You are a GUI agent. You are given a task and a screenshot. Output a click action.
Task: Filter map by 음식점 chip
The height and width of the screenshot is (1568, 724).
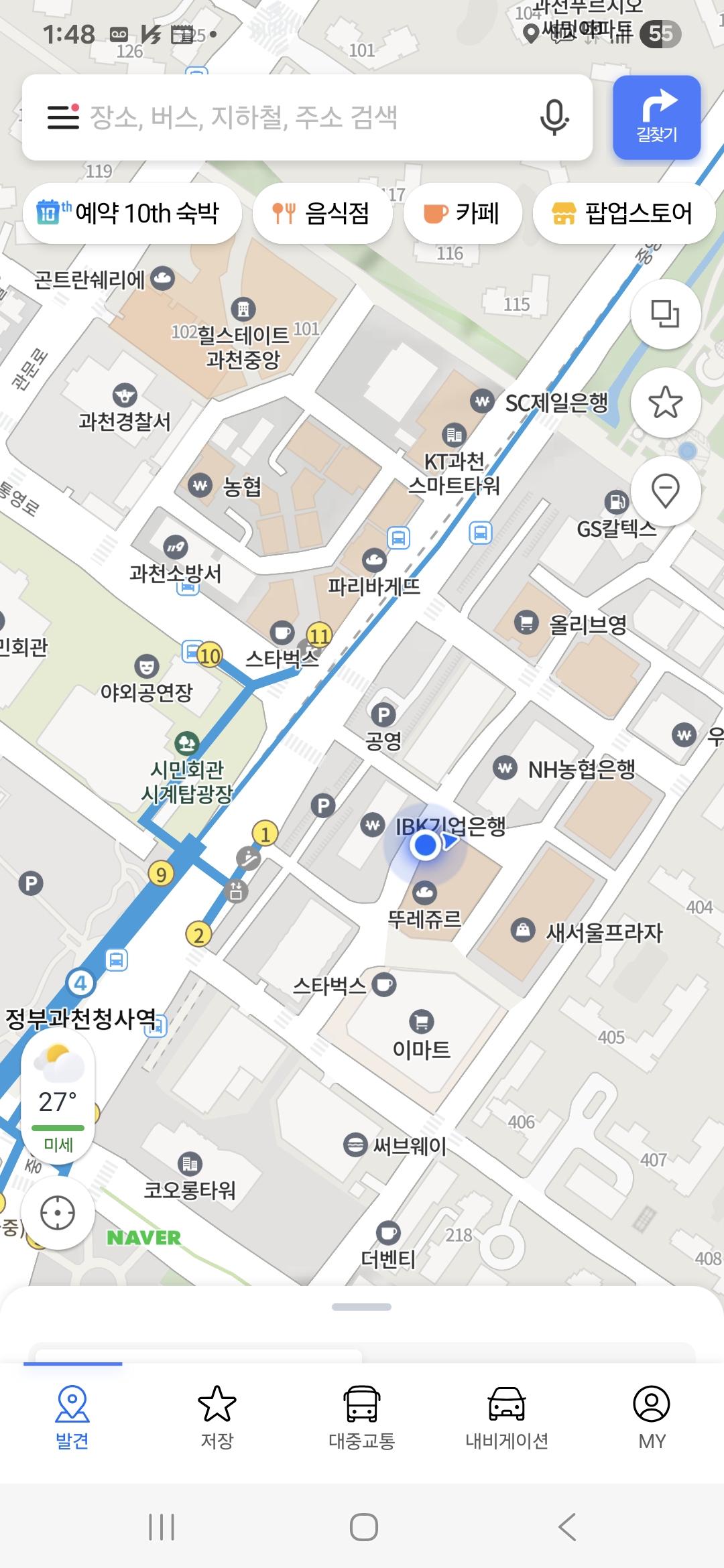pyautogui.click(x=322, y=213)
